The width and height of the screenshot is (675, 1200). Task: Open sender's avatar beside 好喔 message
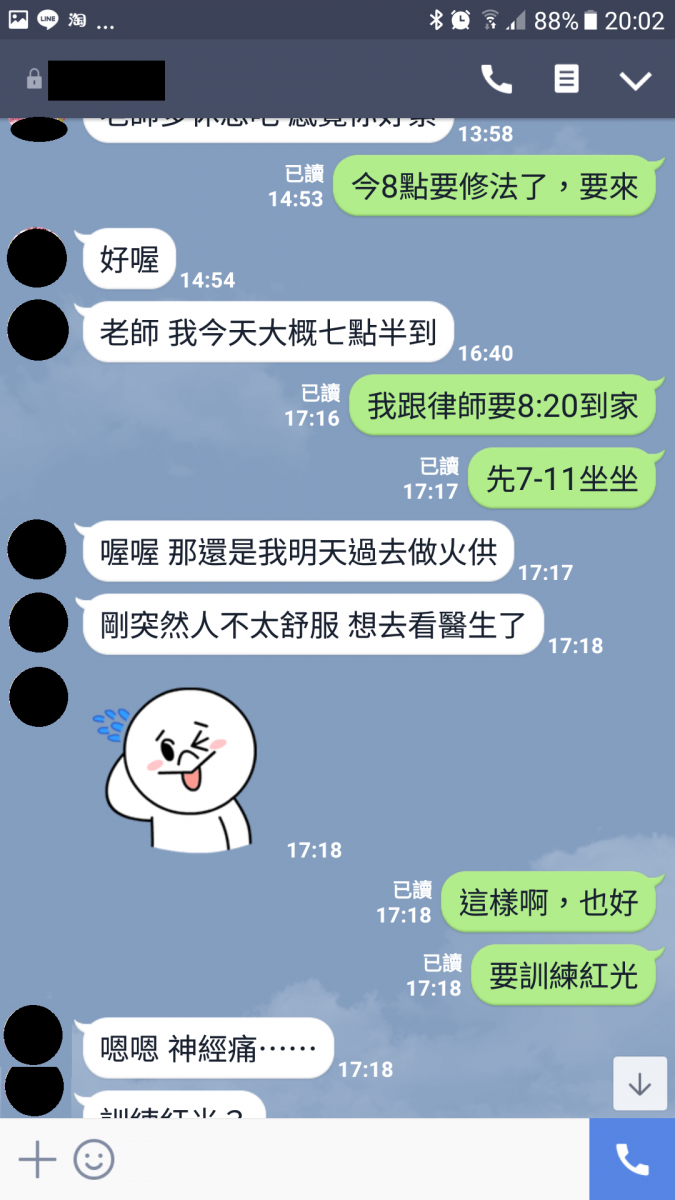click(x=37, y=258)
